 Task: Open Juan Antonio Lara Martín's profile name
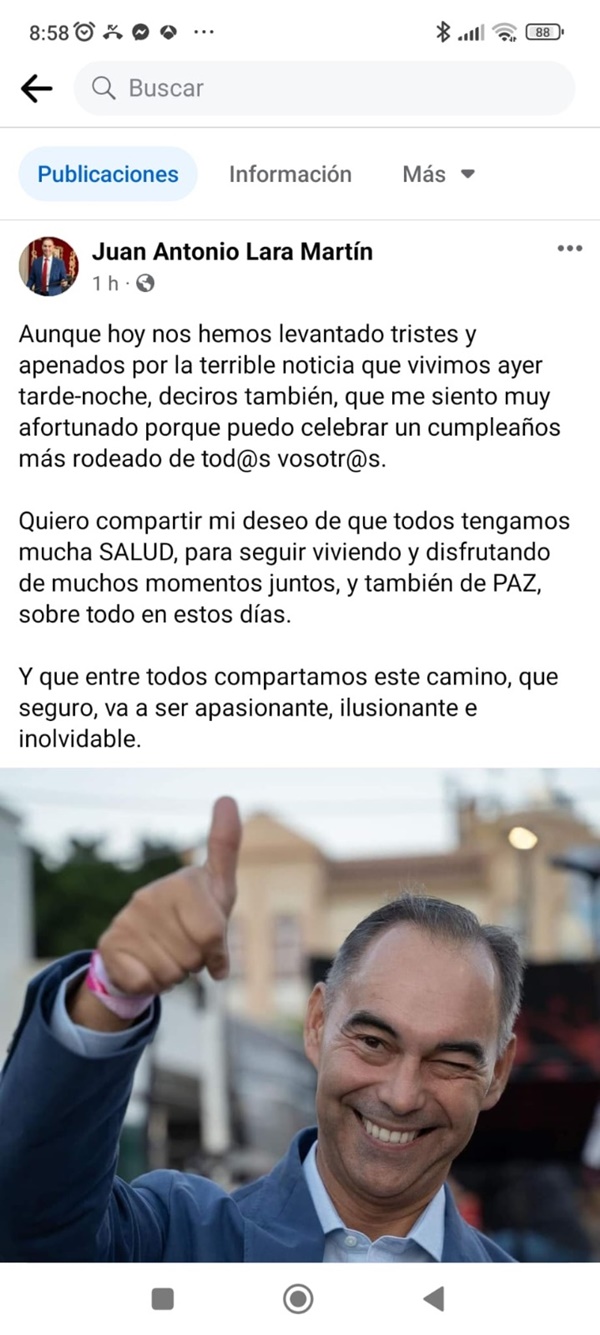click(x=232, y=252)
